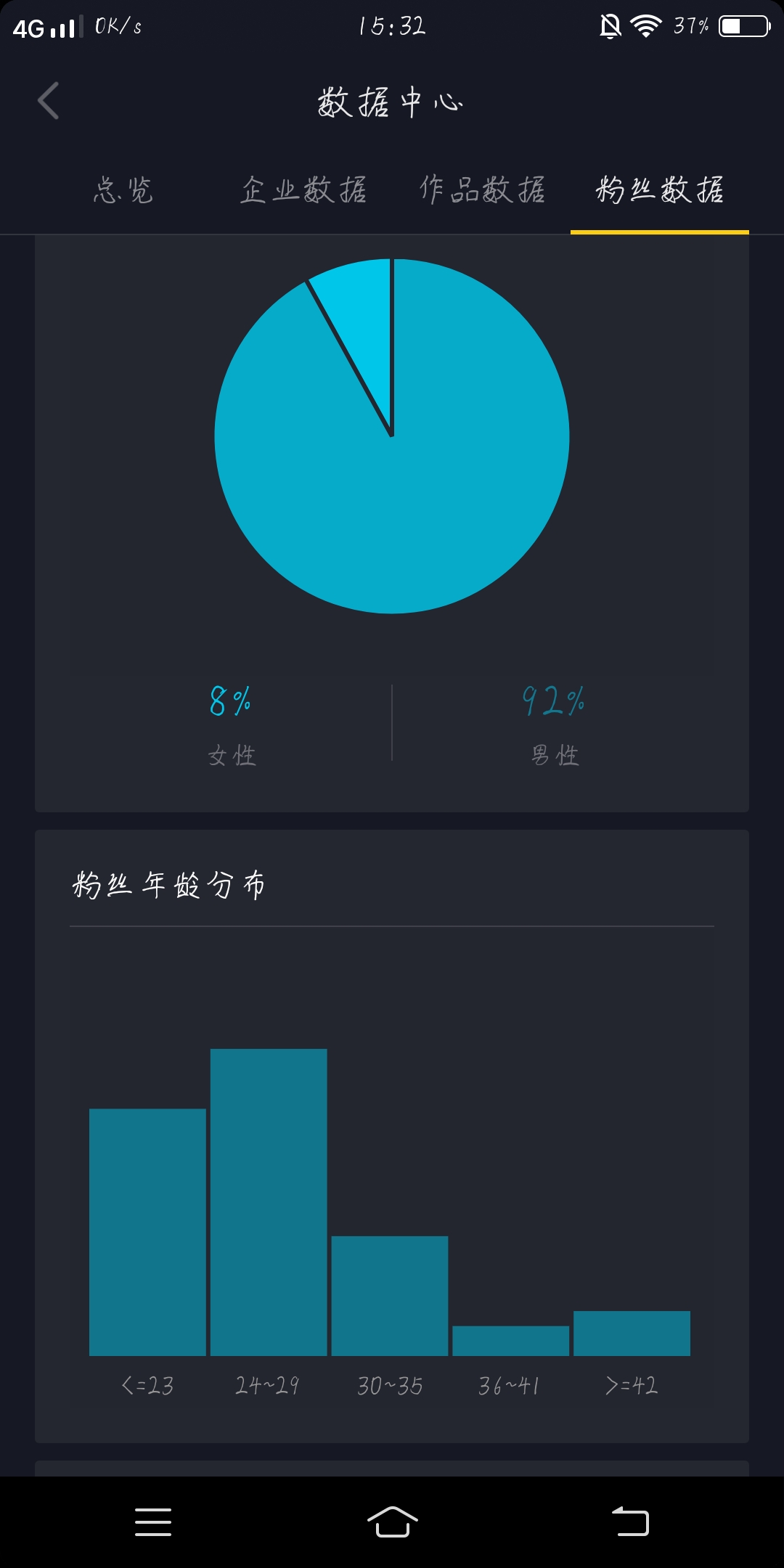
Task: Go back from 数据中心 page
Action: coord(49,101)
